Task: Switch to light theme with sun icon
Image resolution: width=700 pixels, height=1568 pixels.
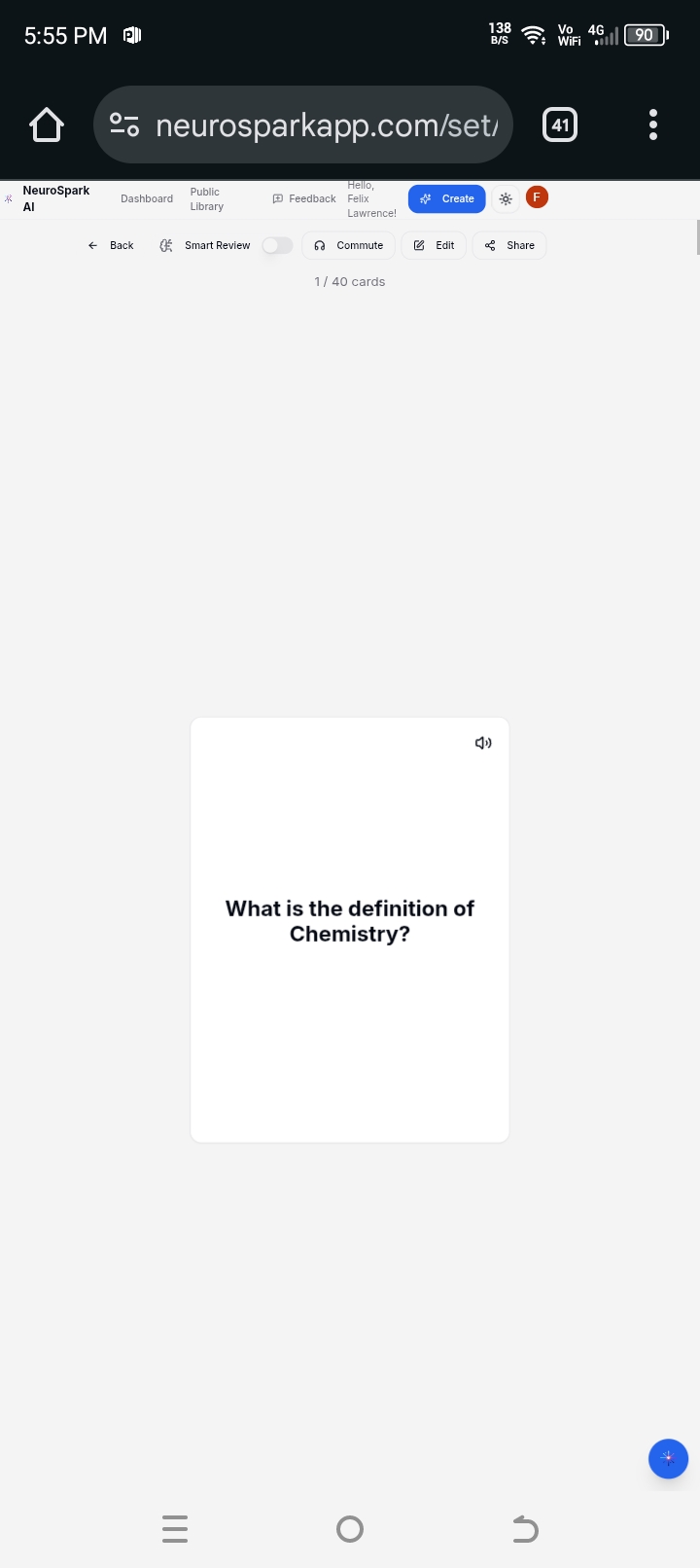Action: (x=506, y=198)
